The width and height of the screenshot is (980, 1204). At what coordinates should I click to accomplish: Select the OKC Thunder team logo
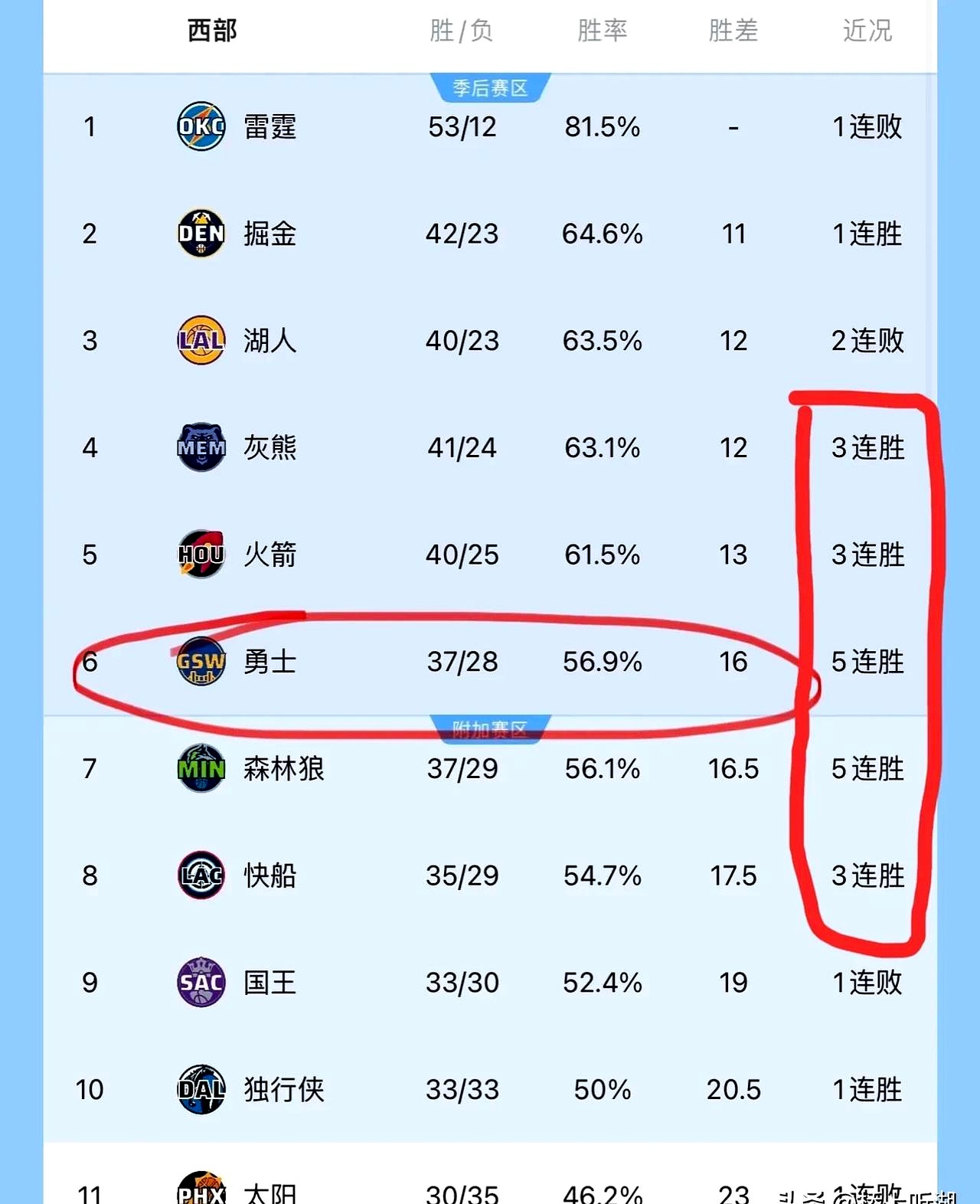tap(201, 128)
